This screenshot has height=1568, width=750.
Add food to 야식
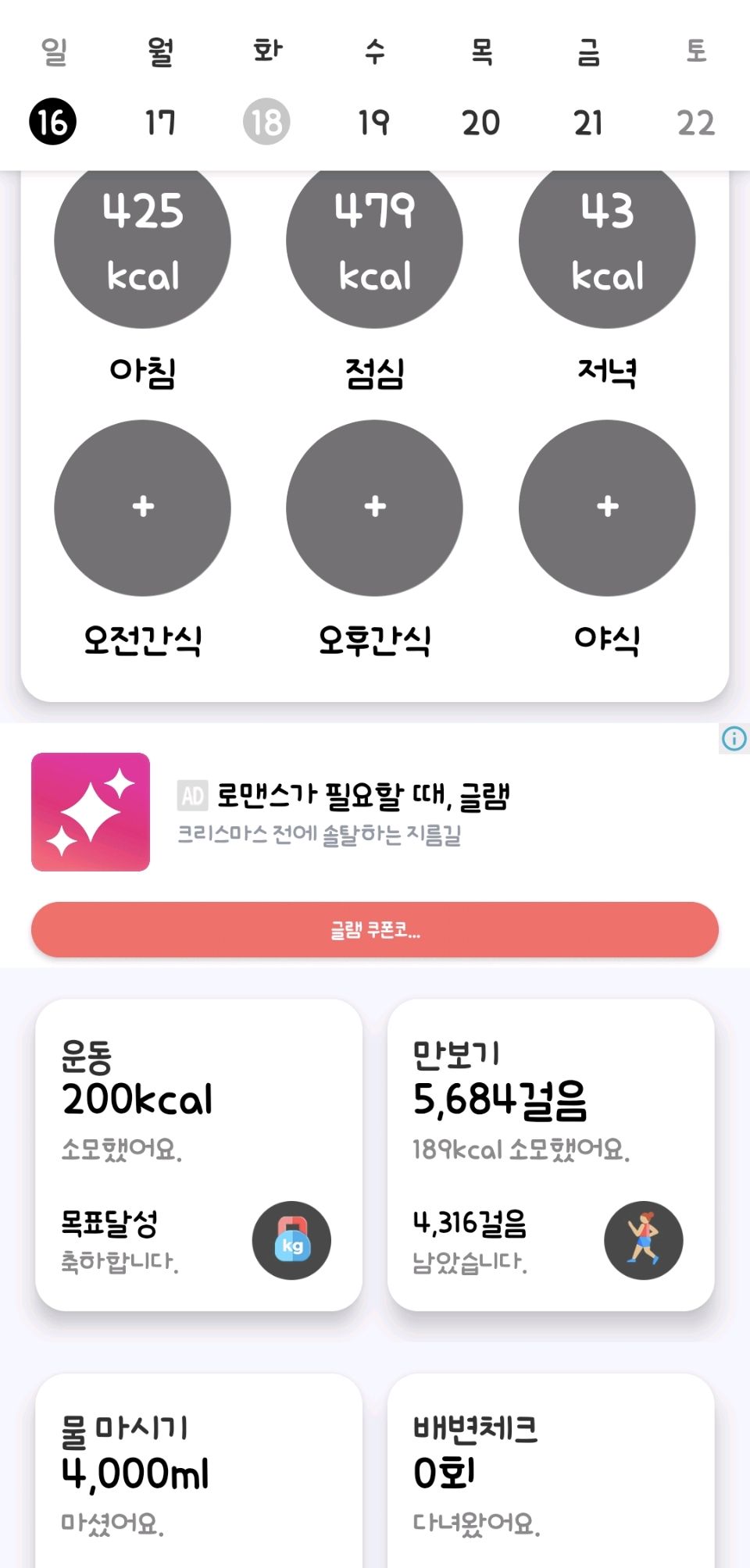607,508
